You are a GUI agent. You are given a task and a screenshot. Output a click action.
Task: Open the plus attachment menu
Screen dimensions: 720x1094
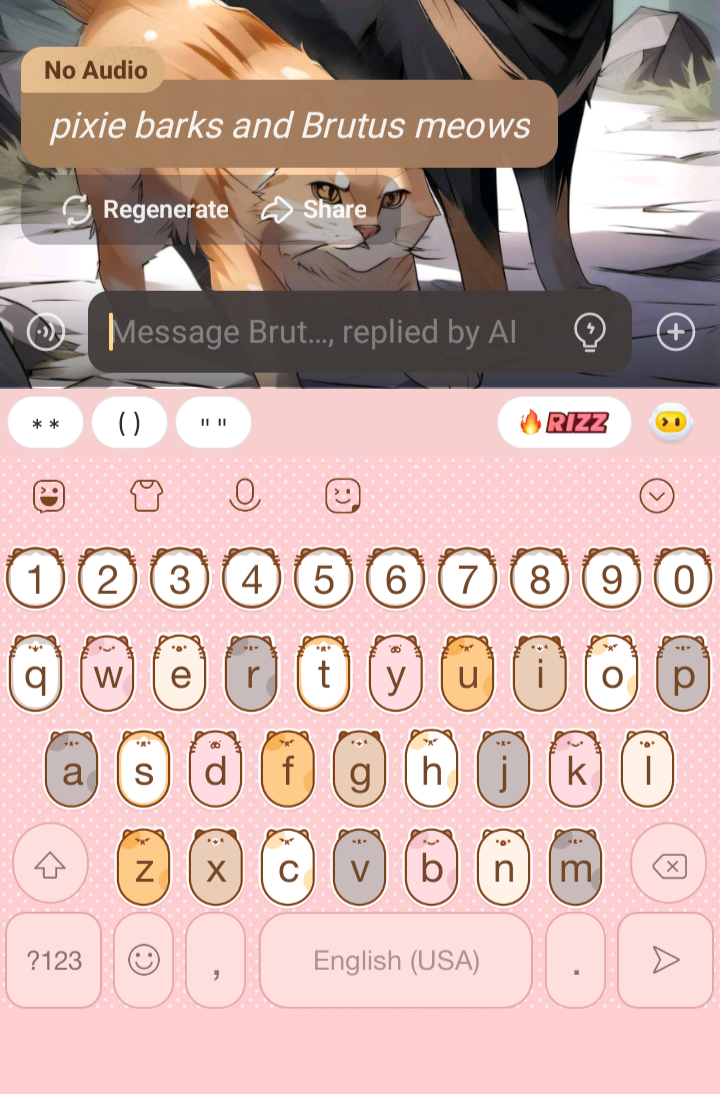[676, 332]
